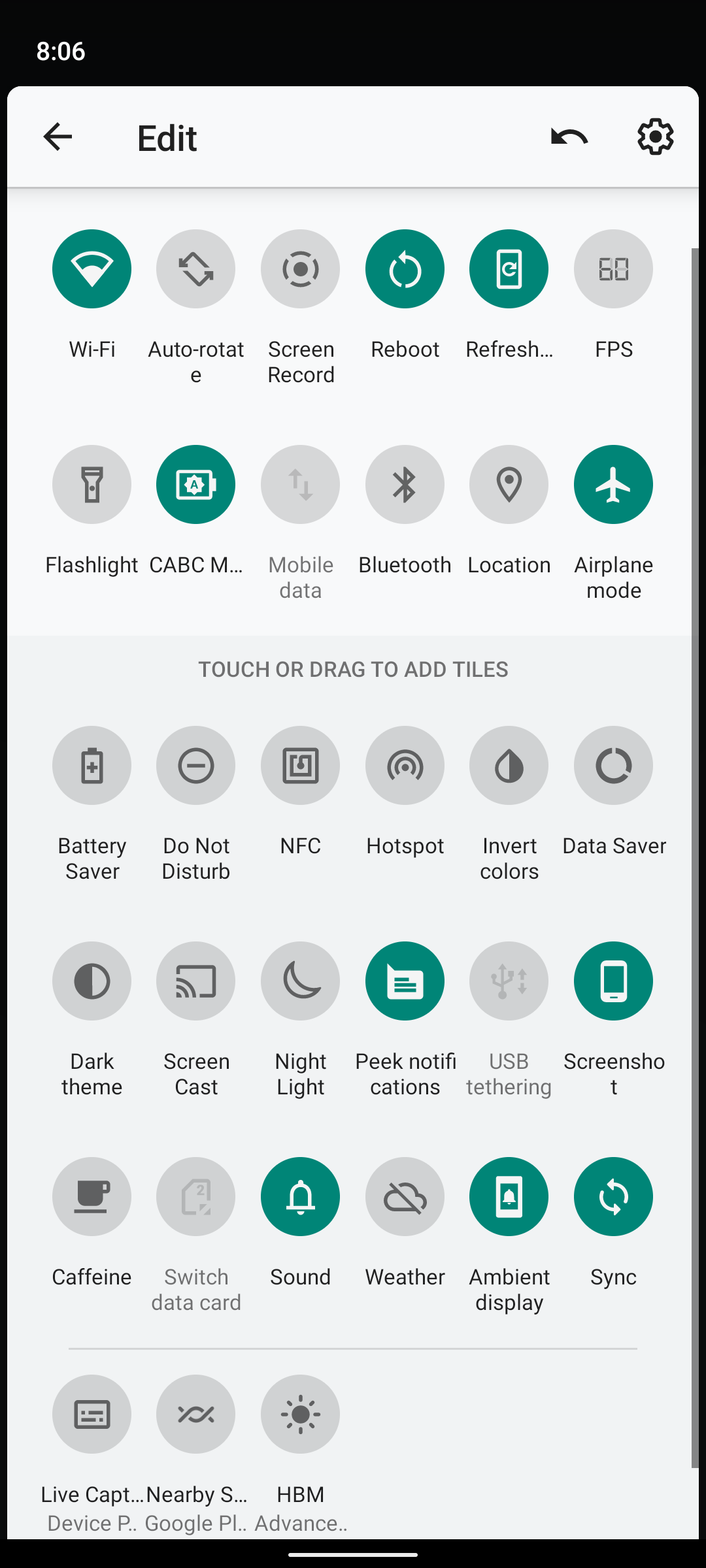Screen dimensions: 706x1568
Task: Tap the Wi-Fi tile
Action: click(x=92, y=269)
